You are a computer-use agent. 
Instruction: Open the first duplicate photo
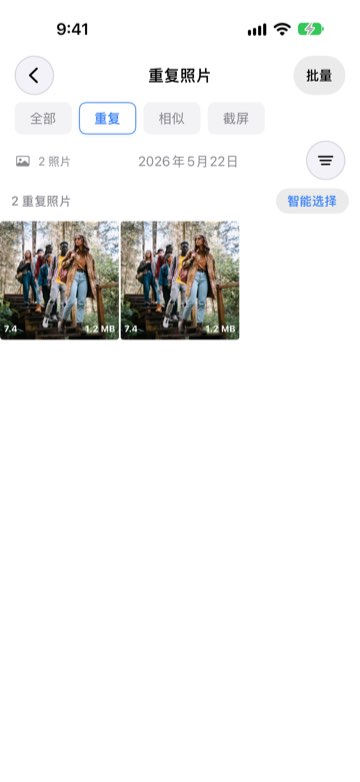(59, 280)
